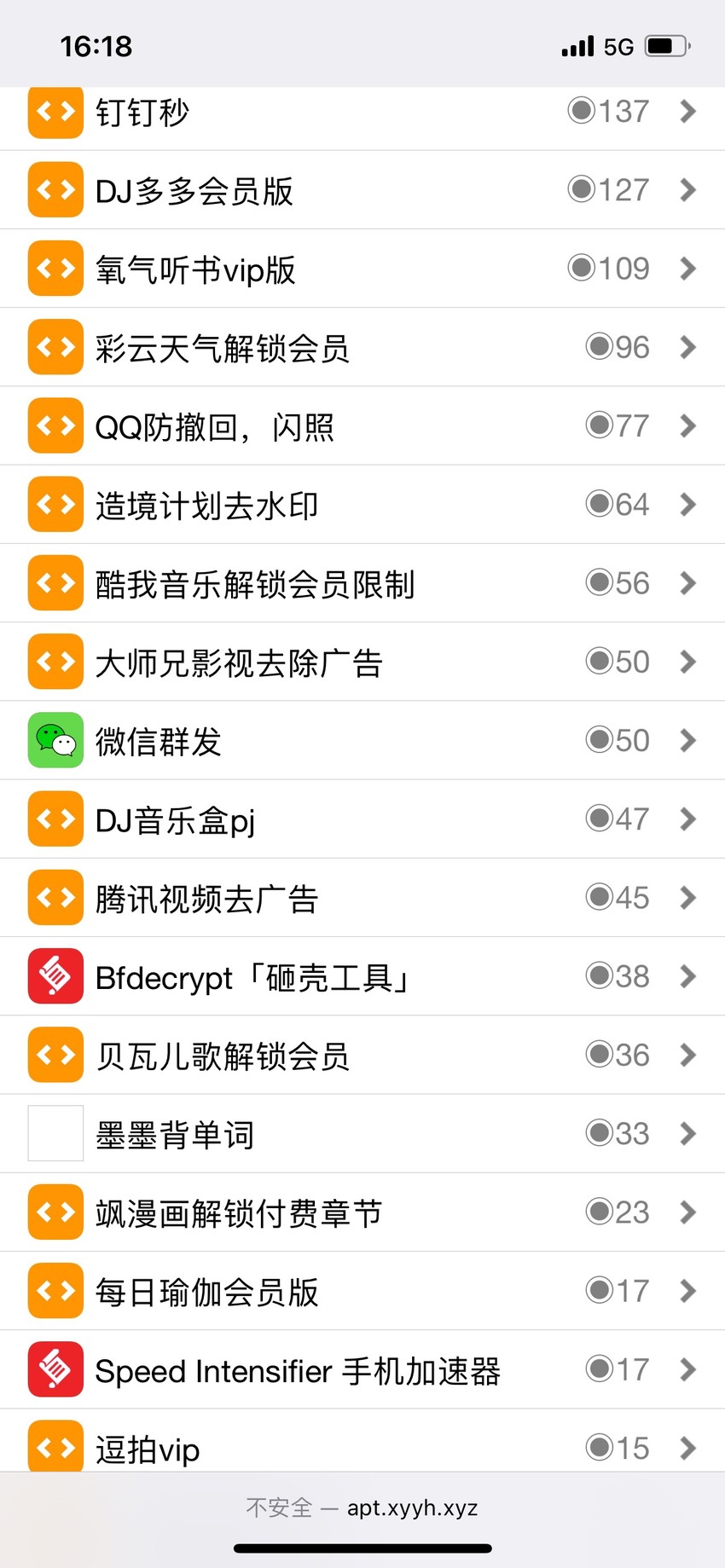View the QQ防撤回，闪照 package

[x=362, y=425]
